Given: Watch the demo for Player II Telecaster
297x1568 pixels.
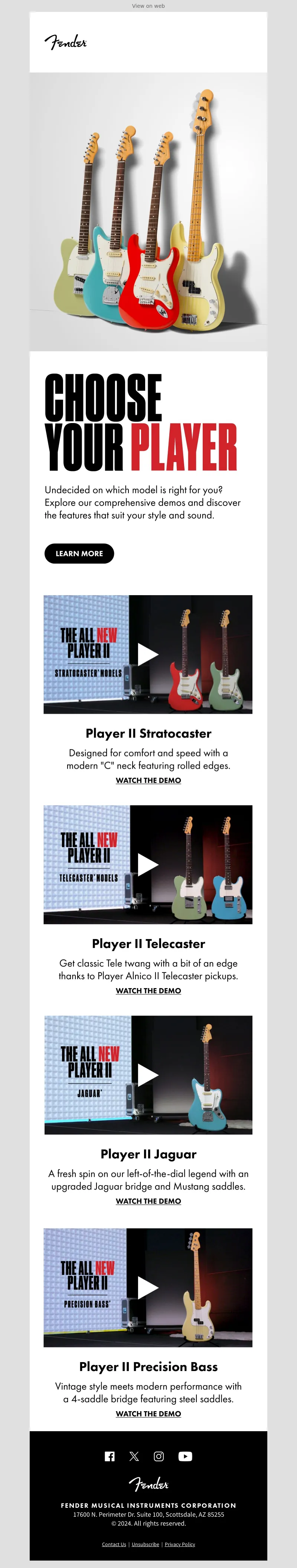Looking at the screenshot, I should click(x=148, y=990).
